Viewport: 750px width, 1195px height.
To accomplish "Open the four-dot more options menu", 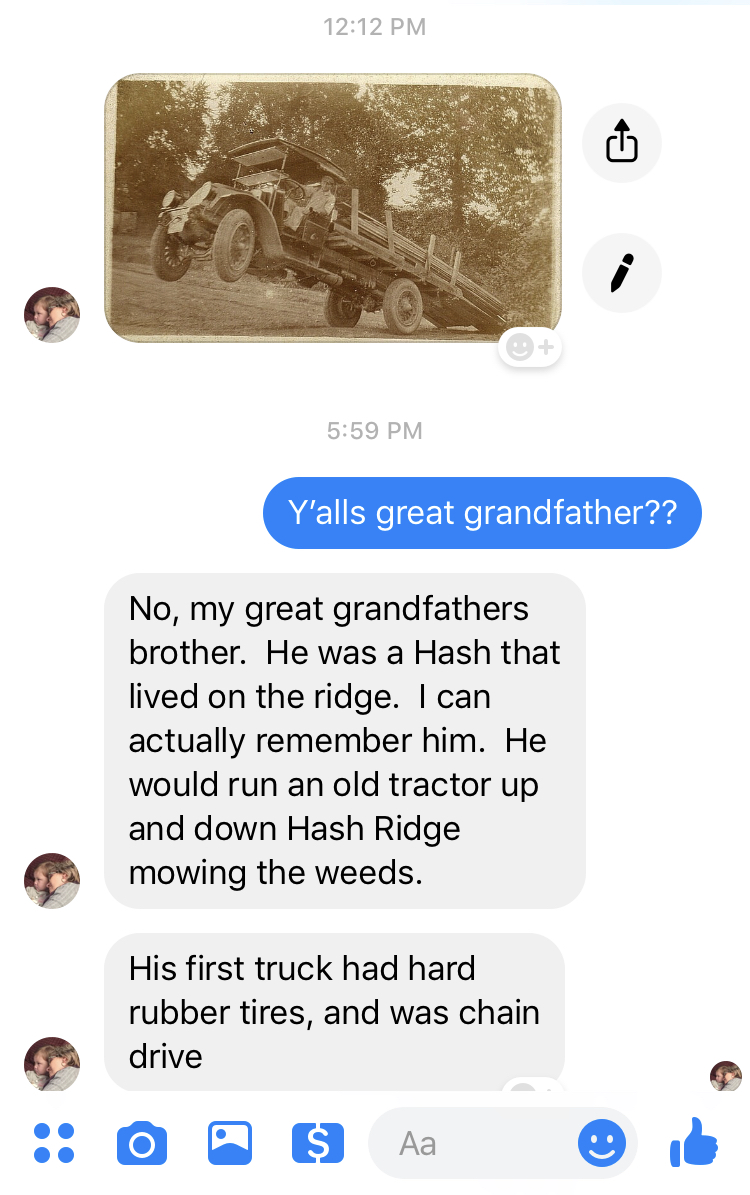I will pyautogui.click(x=54, y=1143).
